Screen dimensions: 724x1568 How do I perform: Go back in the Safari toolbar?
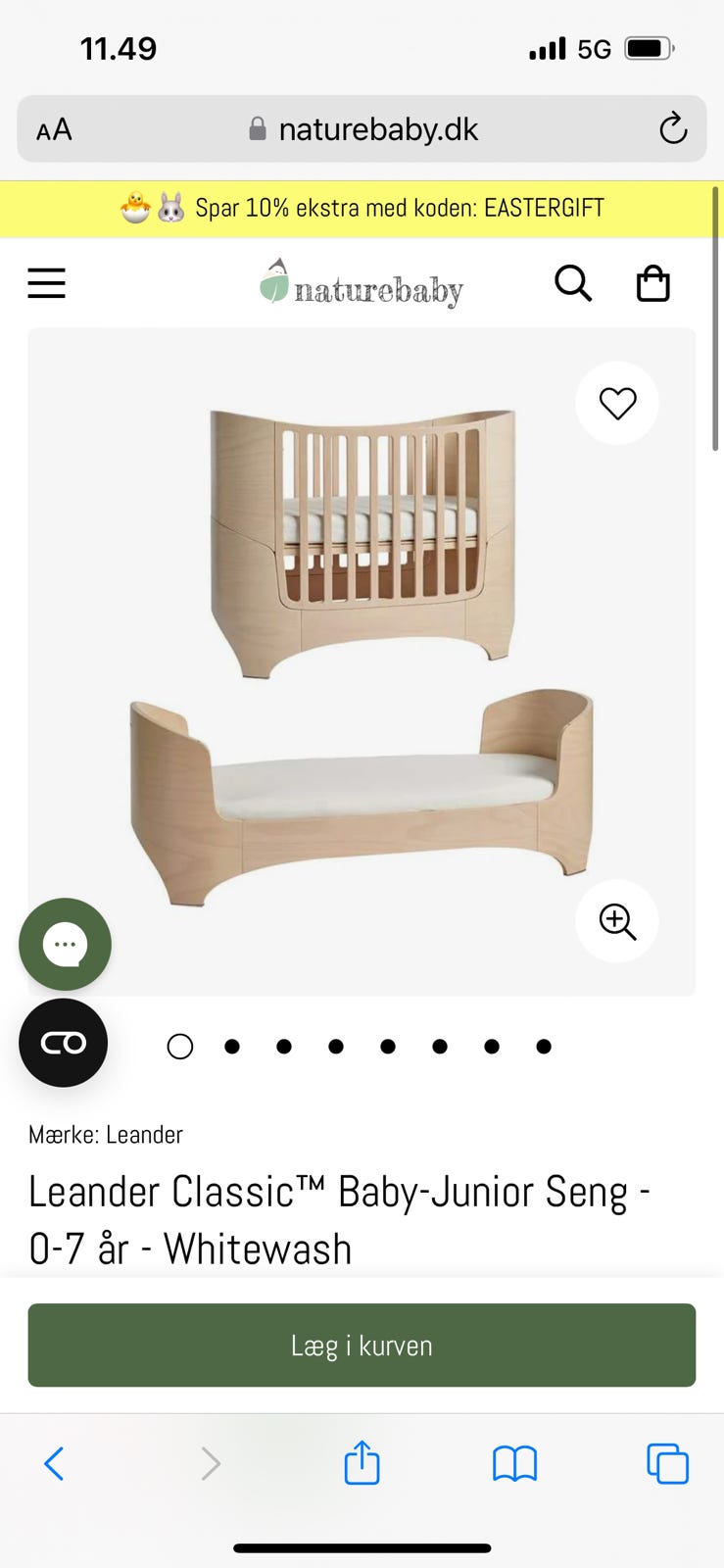click(54, 1464)
